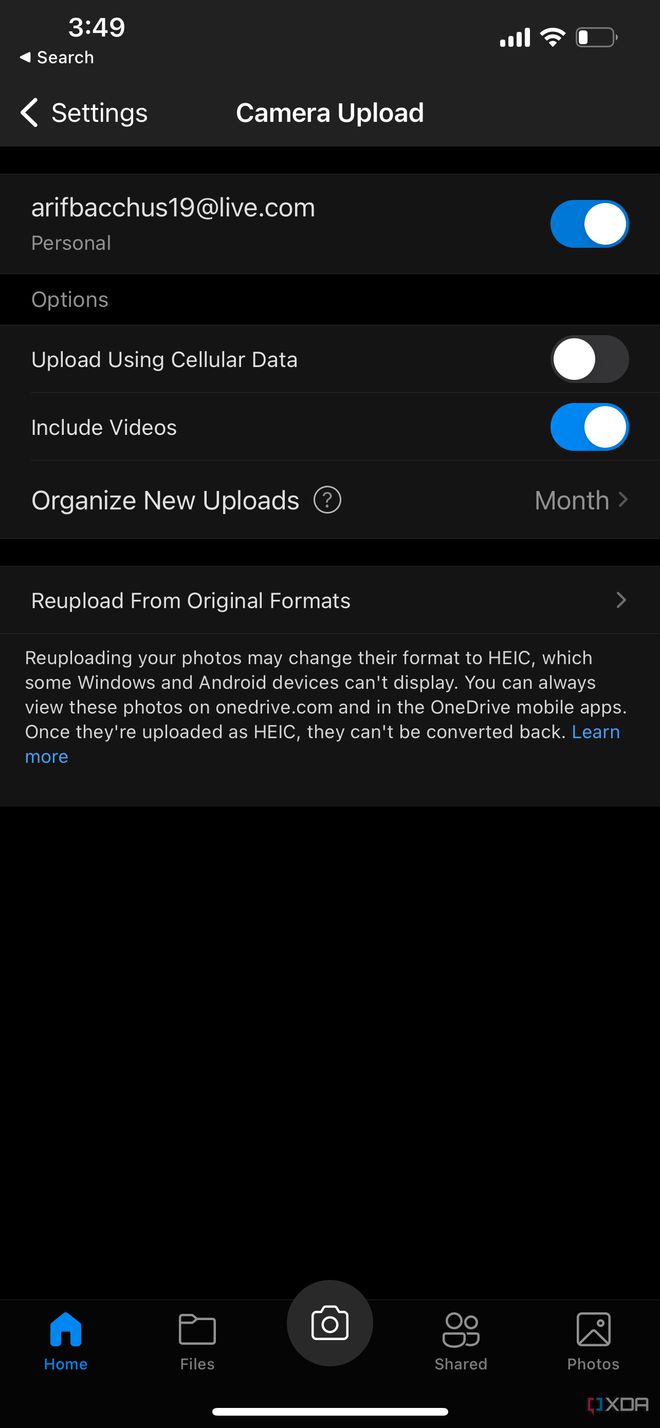The height and width of the screenshot is (1428, 660).
Task: Switch to the Photos tab
Action: (593, 1342)
